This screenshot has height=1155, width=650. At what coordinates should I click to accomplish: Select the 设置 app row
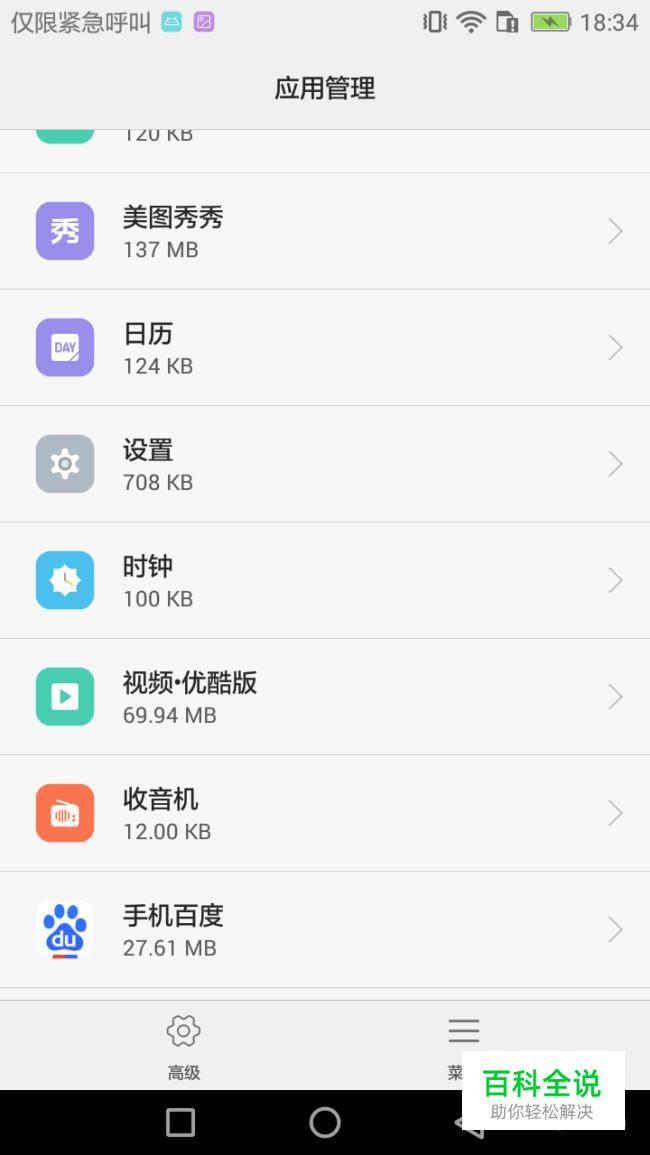(x=324, y=464)
